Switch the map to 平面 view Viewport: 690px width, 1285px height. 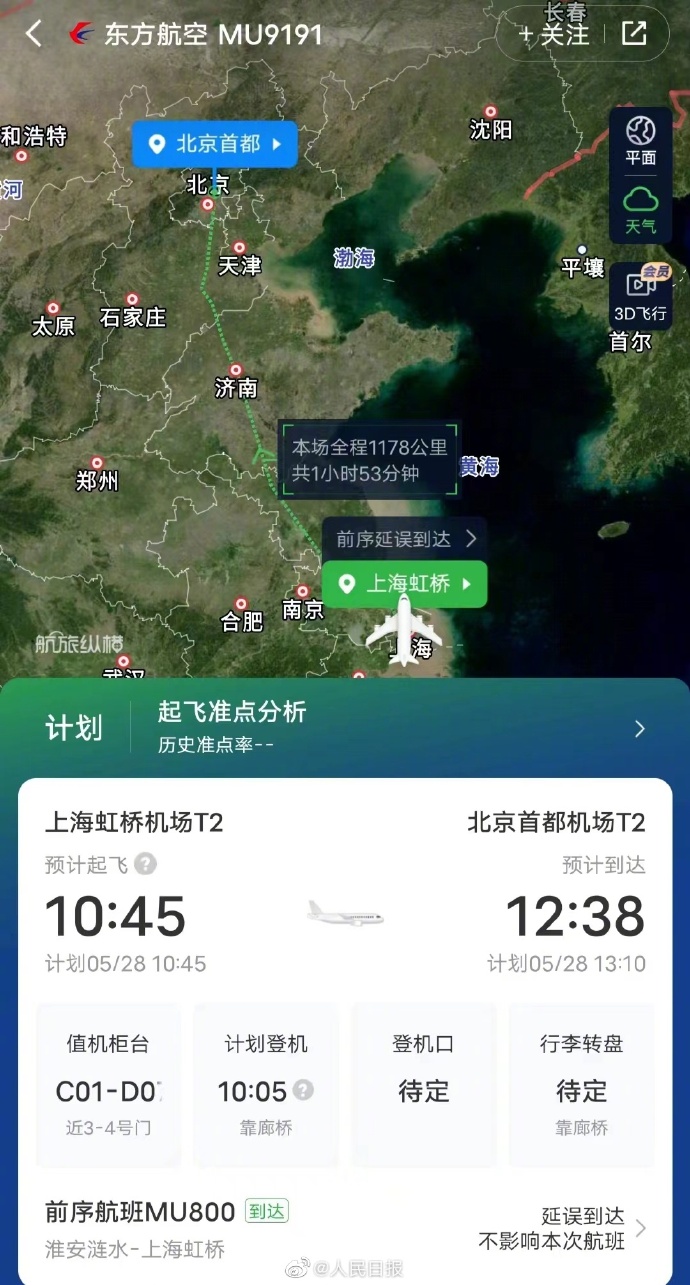tap(640, 140)
